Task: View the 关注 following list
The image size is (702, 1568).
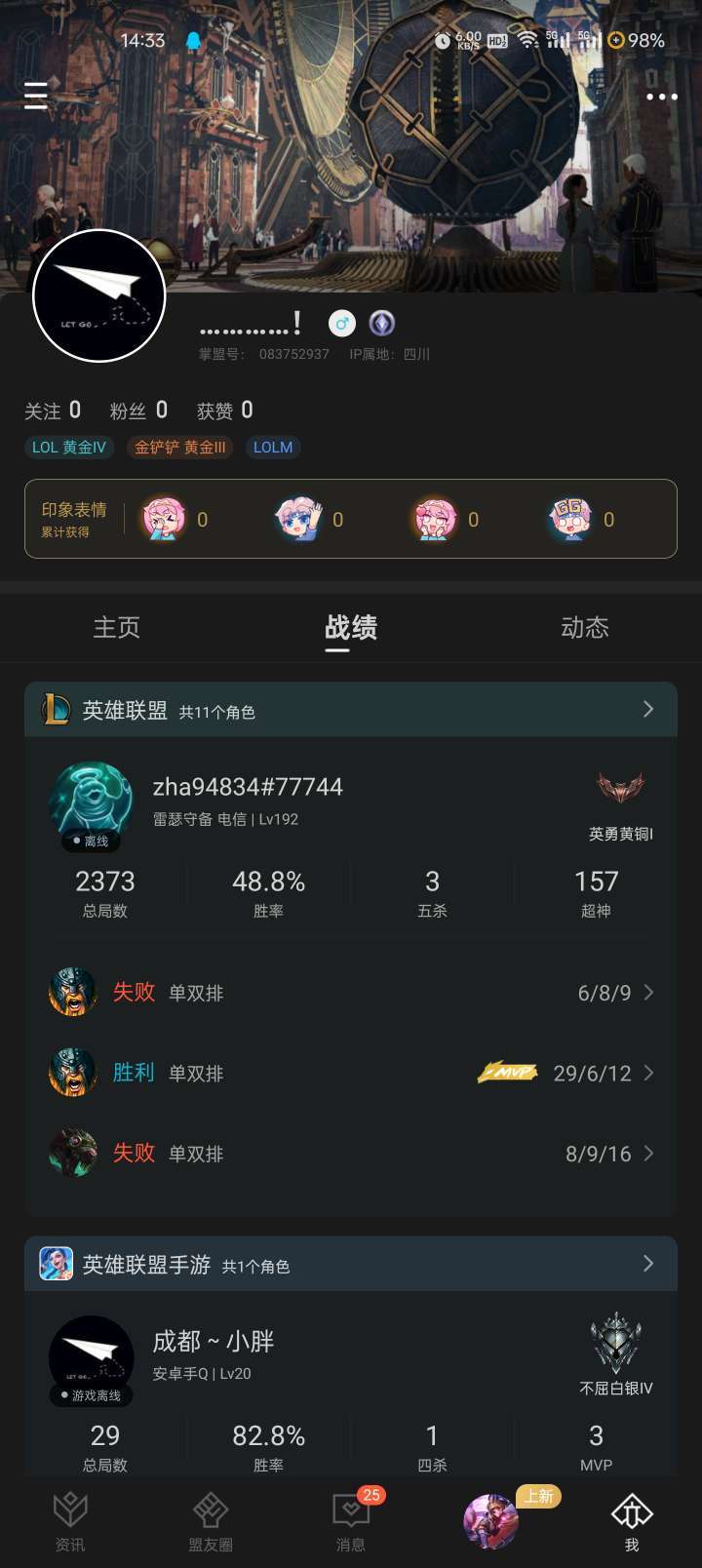Action: [53, 411]
